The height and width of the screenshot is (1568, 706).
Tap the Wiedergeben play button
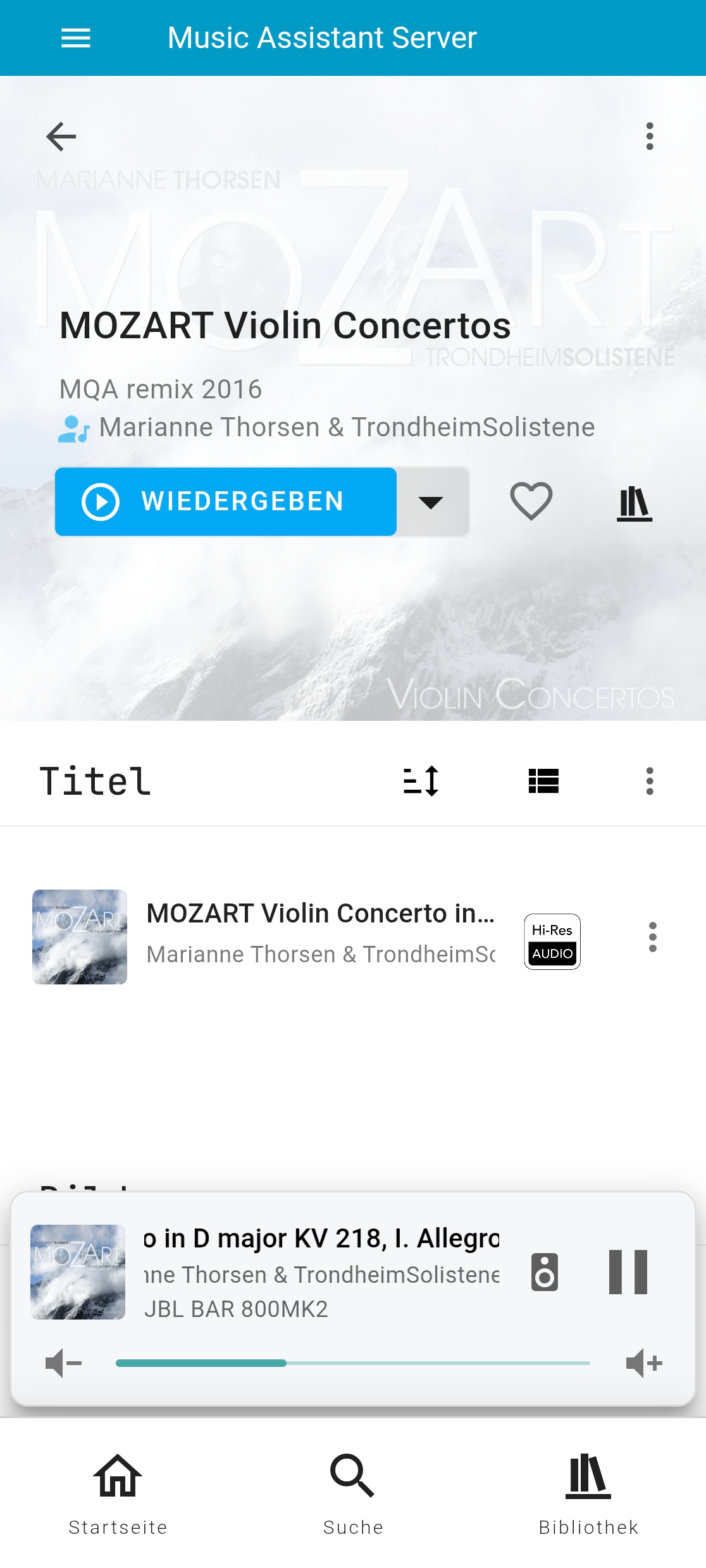tap(226, 501)
